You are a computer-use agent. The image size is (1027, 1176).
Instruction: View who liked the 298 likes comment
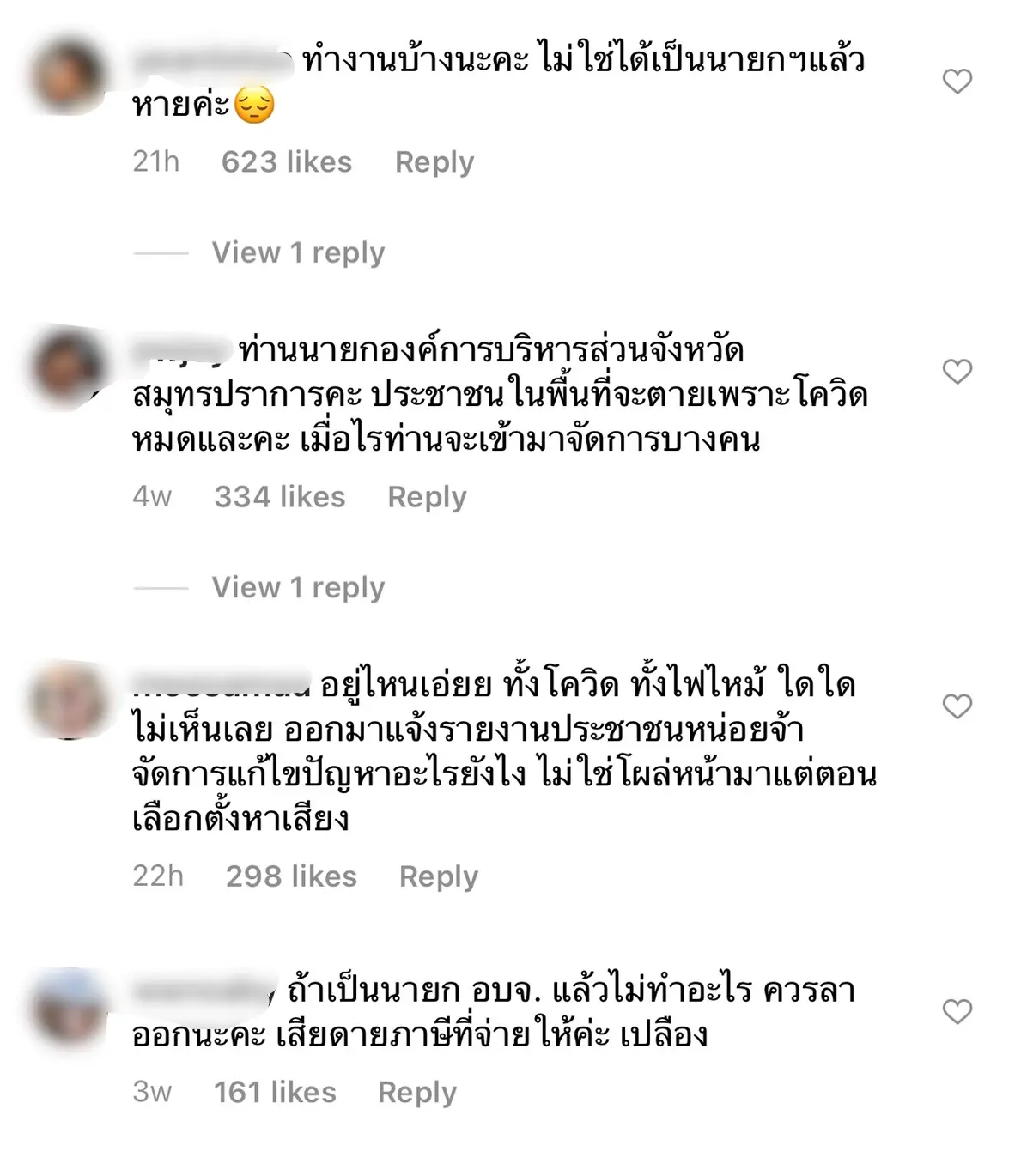(x=291, y=876)
